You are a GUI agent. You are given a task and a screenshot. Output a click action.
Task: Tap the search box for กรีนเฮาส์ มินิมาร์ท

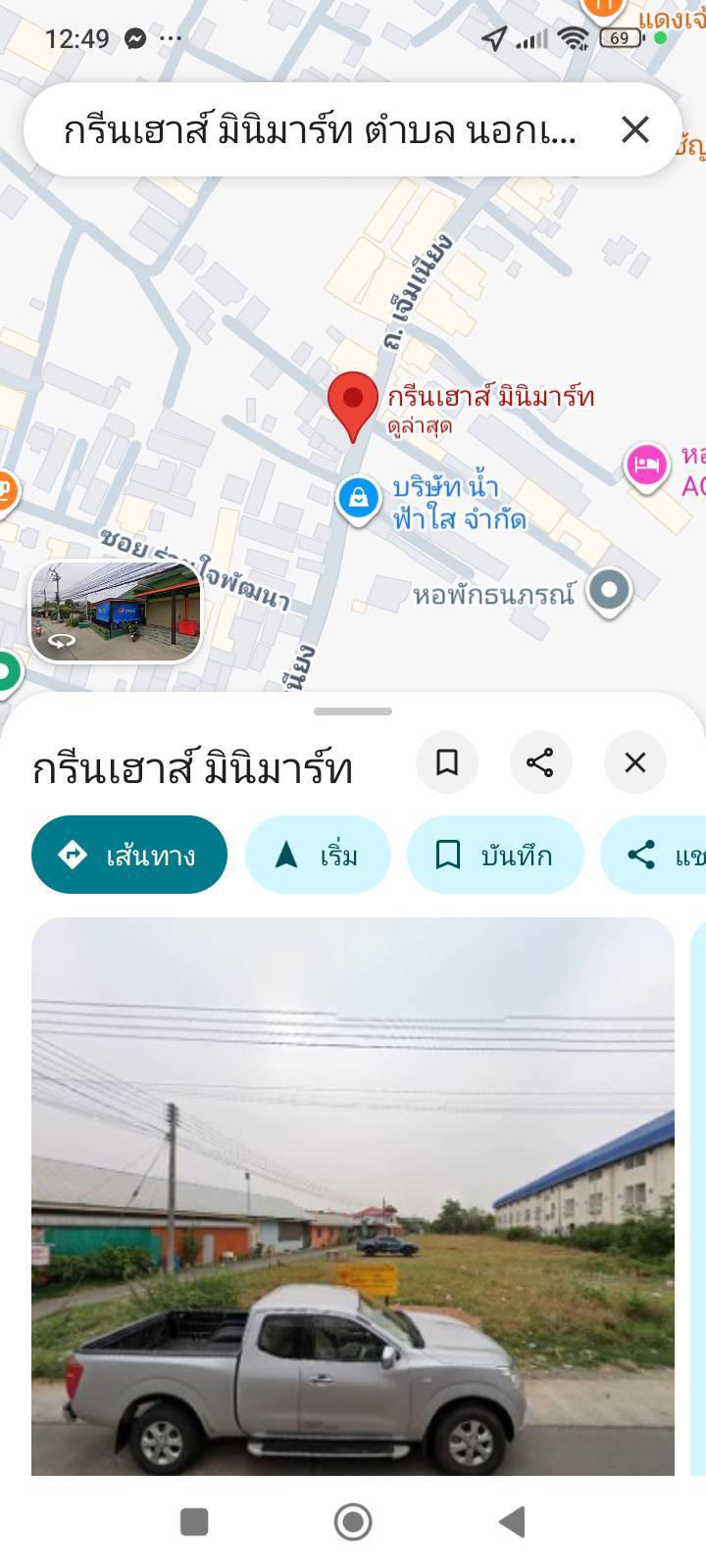coord(319,129)
